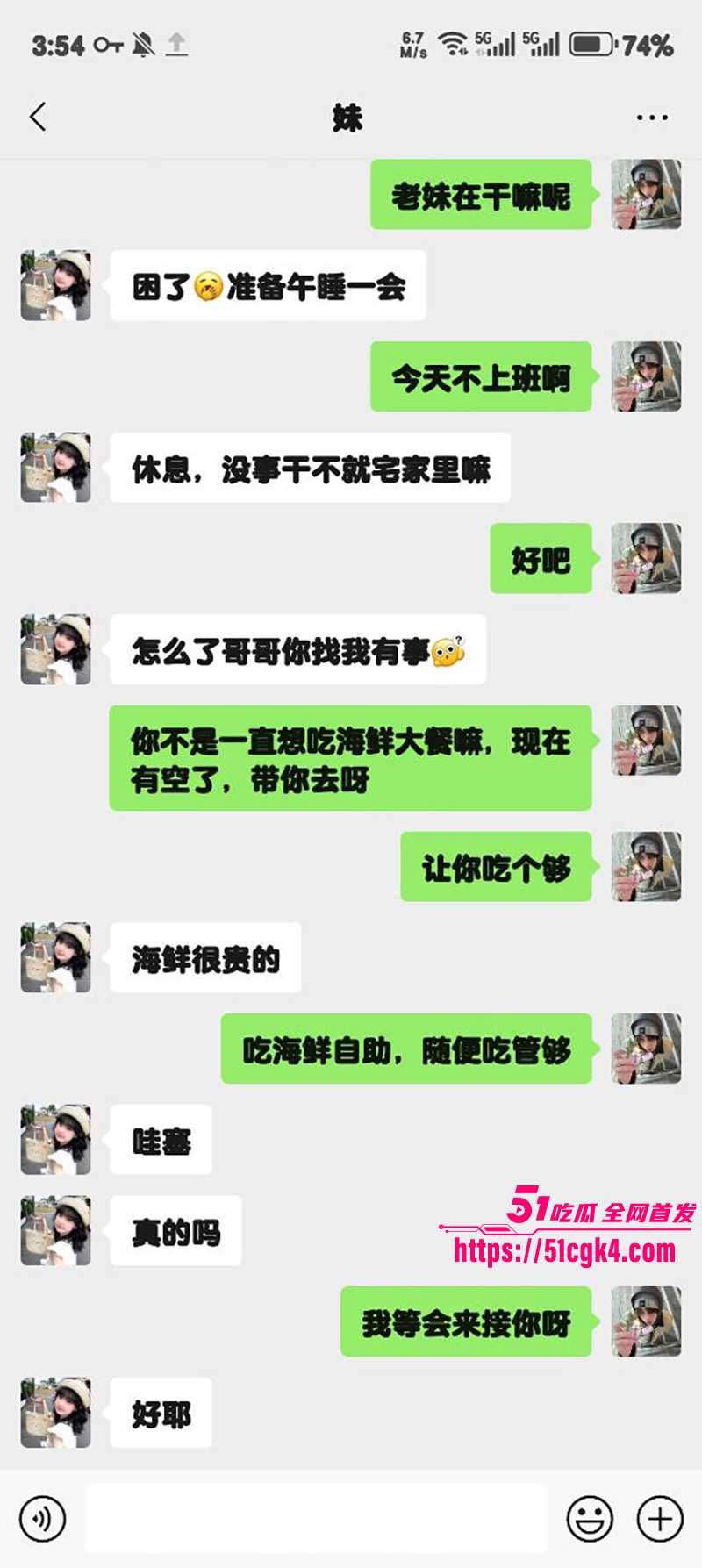Viewport: 702px width, 1568px height.
Task: Open the emoji sticker panel
Action: pos(590,1518)
